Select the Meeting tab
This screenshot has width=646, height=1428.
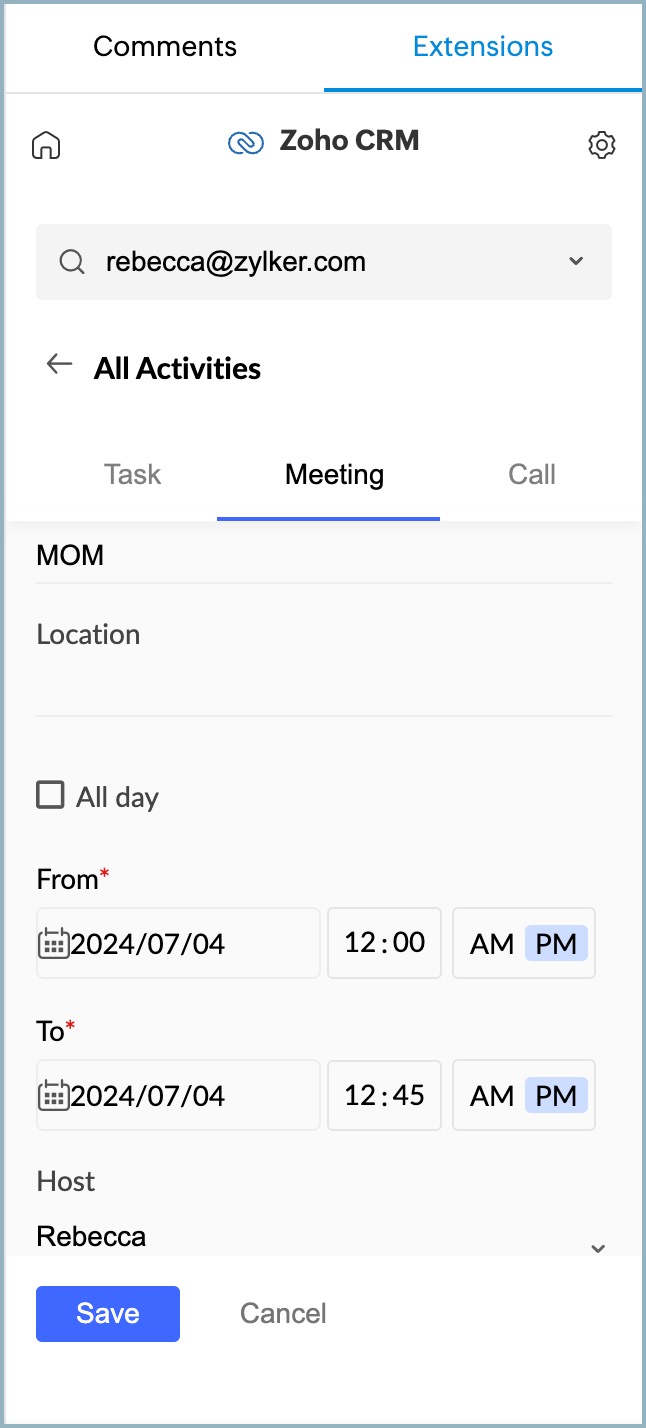click(334, 474)
